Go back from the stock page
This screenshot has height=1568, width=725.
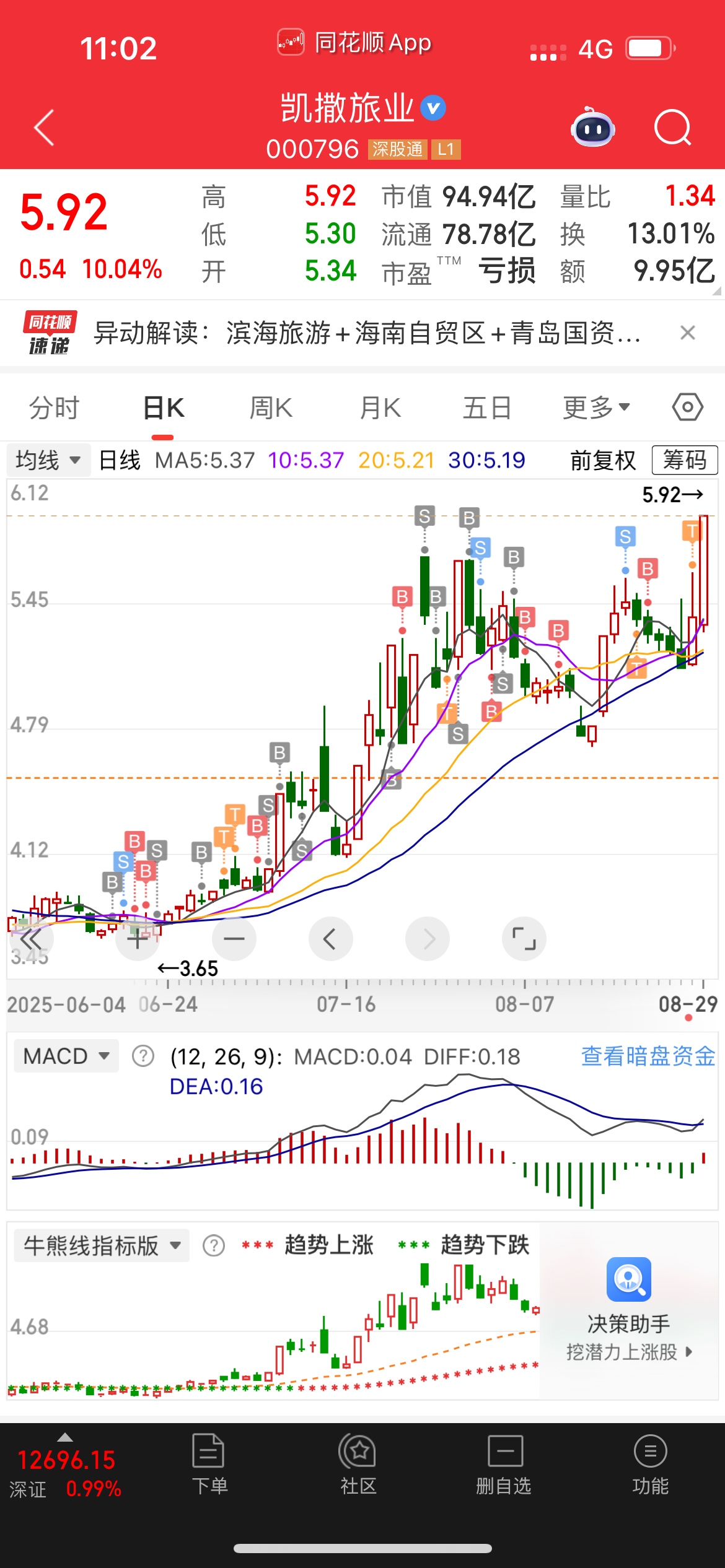click(44, 128)
